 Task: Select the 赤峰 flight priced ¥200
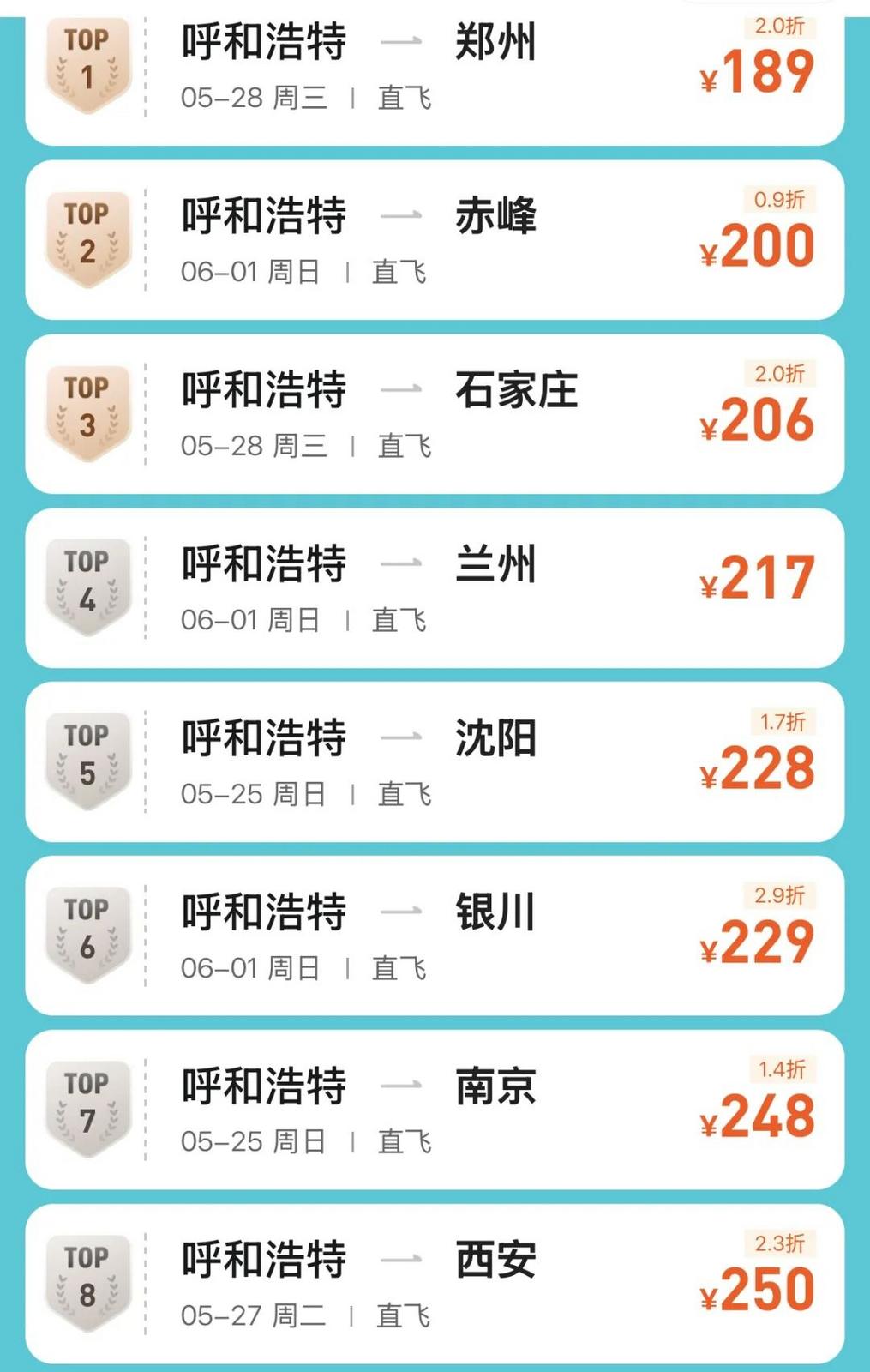pos(435,240)
